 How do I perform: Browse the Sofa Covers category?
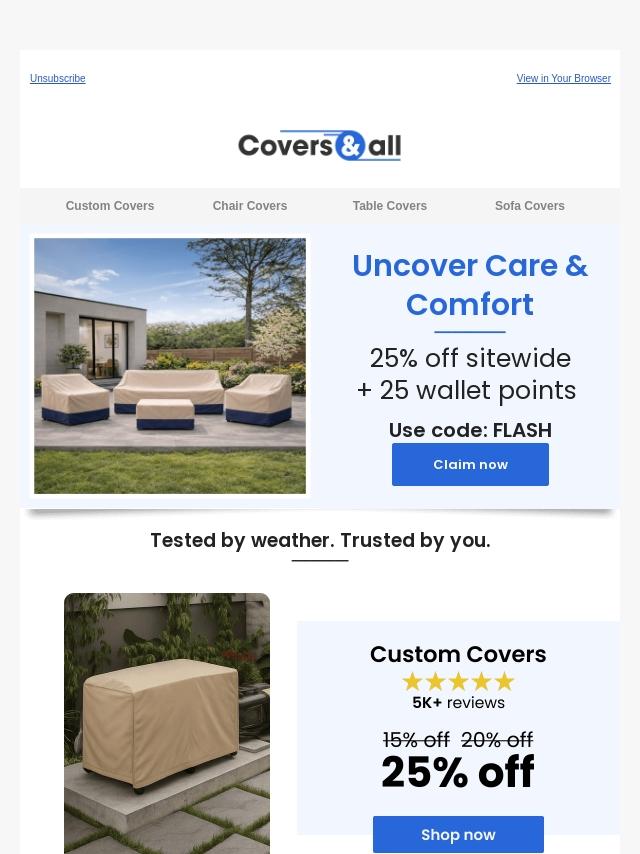tap(530, 206)
